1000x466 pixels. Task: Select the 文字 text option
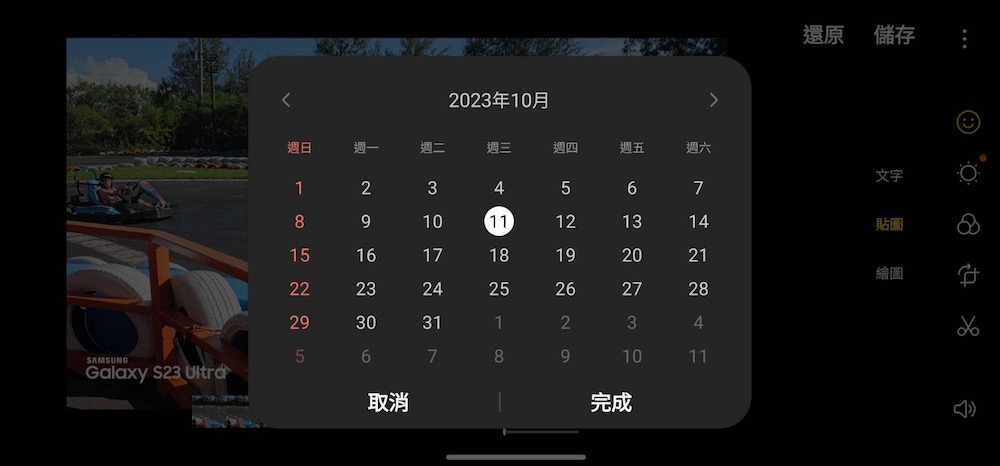pos(889,175)
